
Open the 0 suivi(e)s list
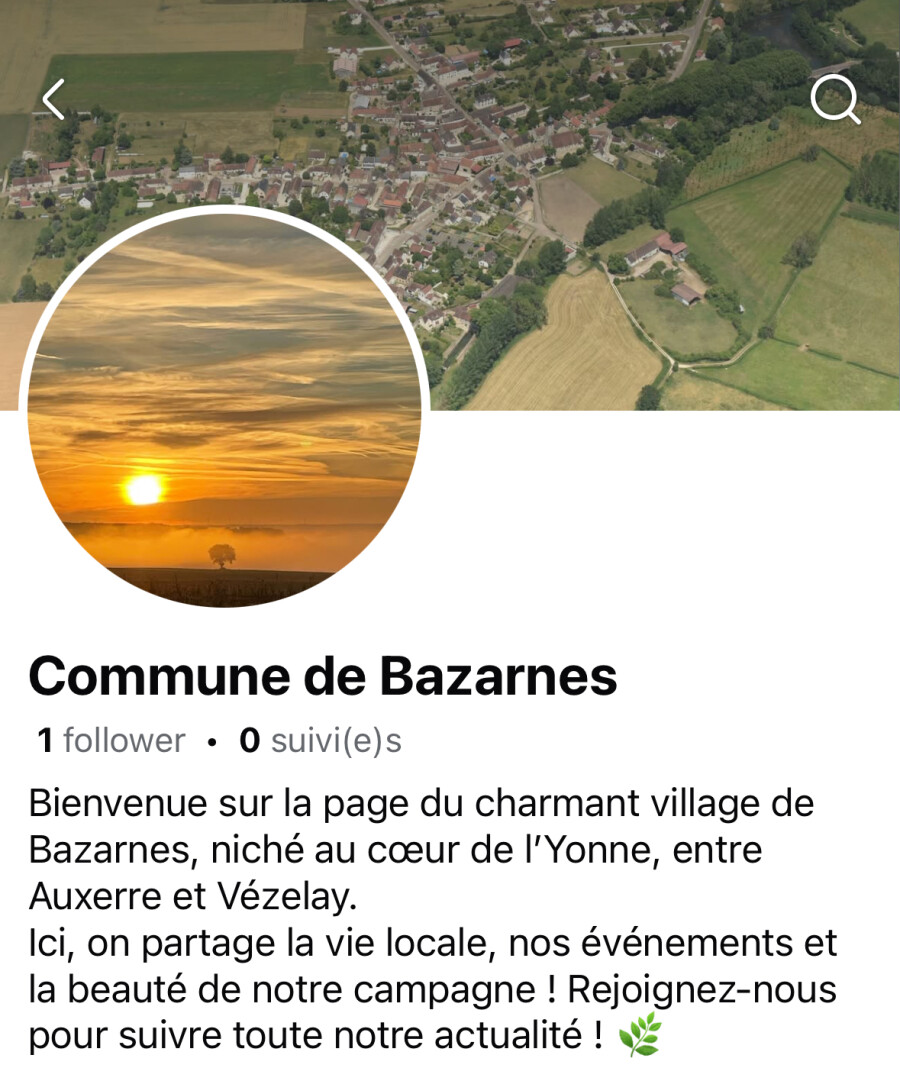[x=320, y=740]
